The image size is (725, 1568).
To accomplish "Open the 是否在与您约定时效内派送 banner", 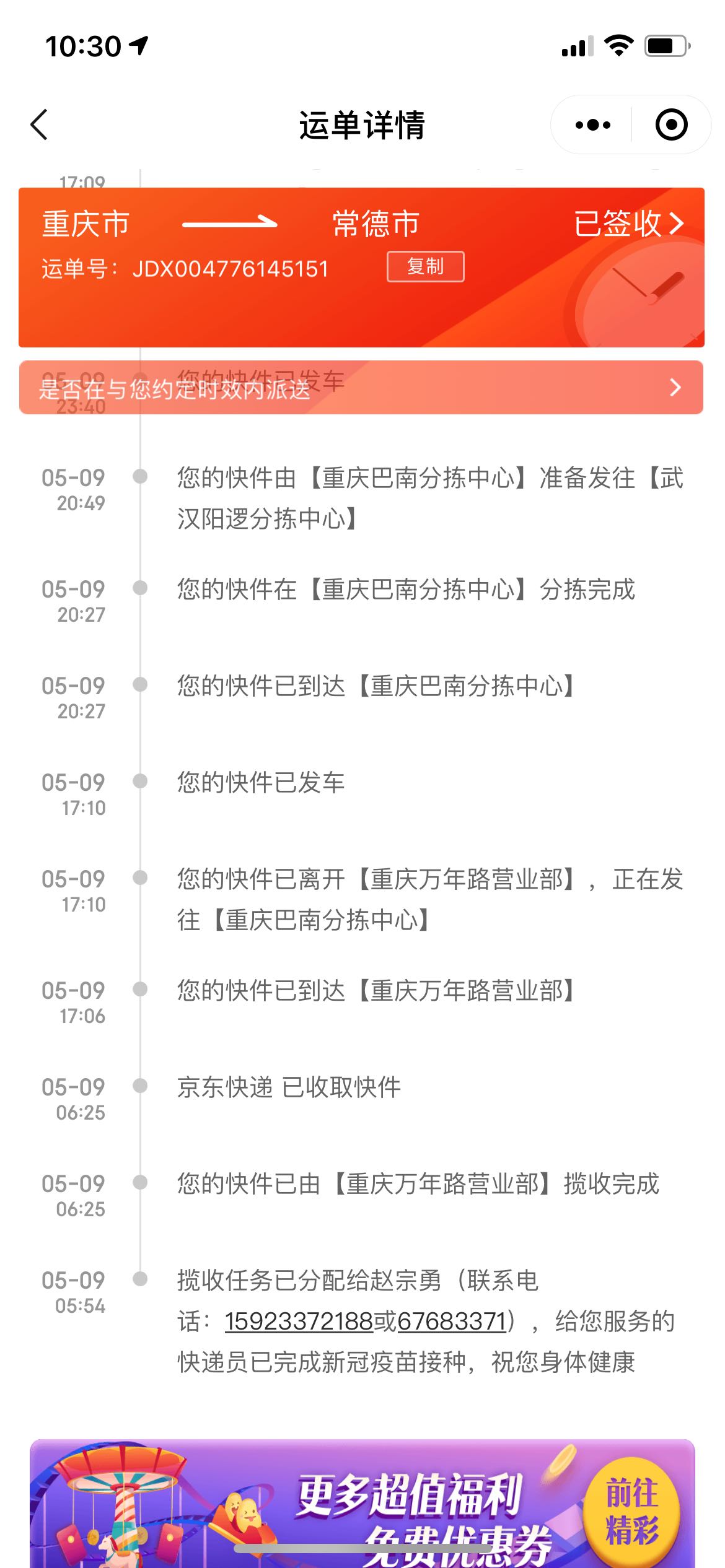I will pos(361,388).
